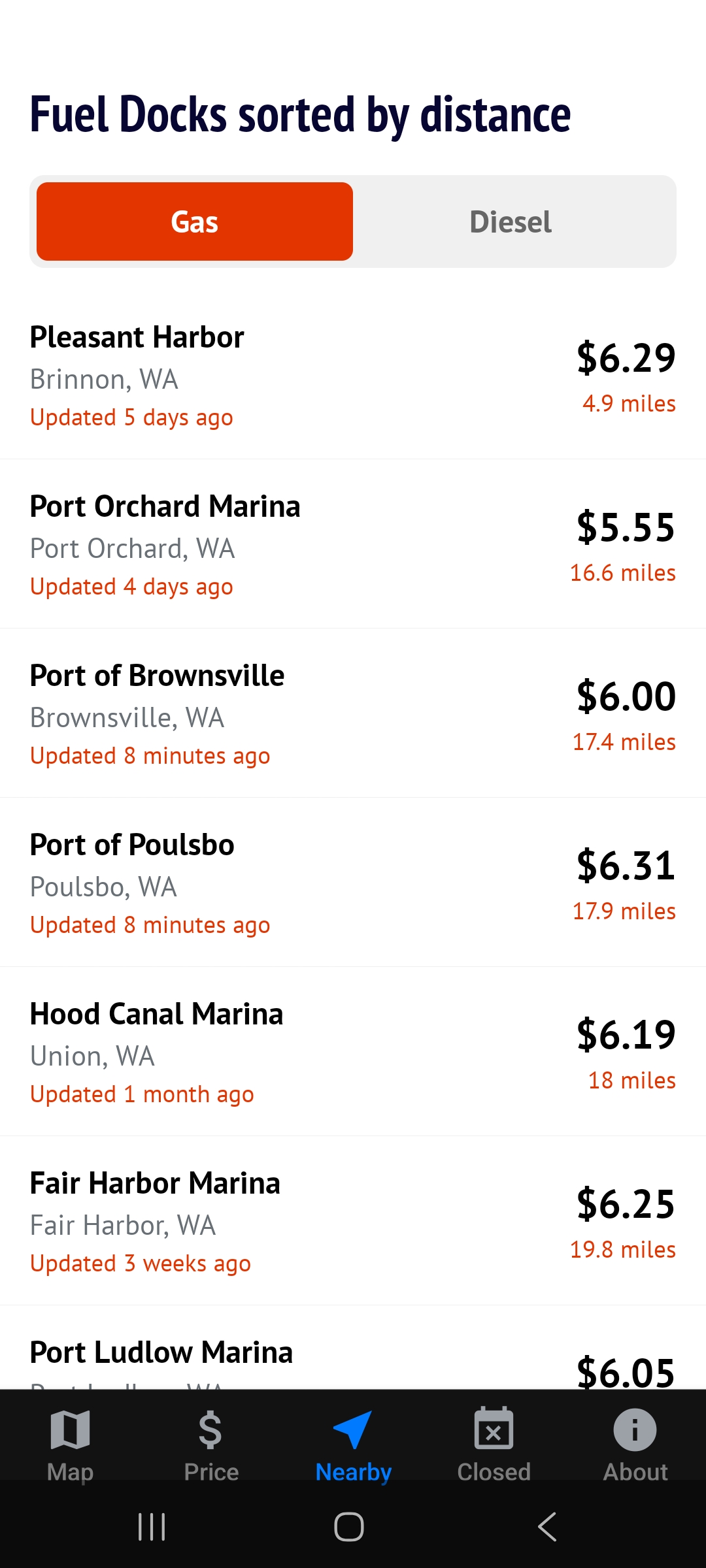Show the Closed fuel docks tab
Viewport: 706px width, 1568px height.
[x=494, y=1444]
